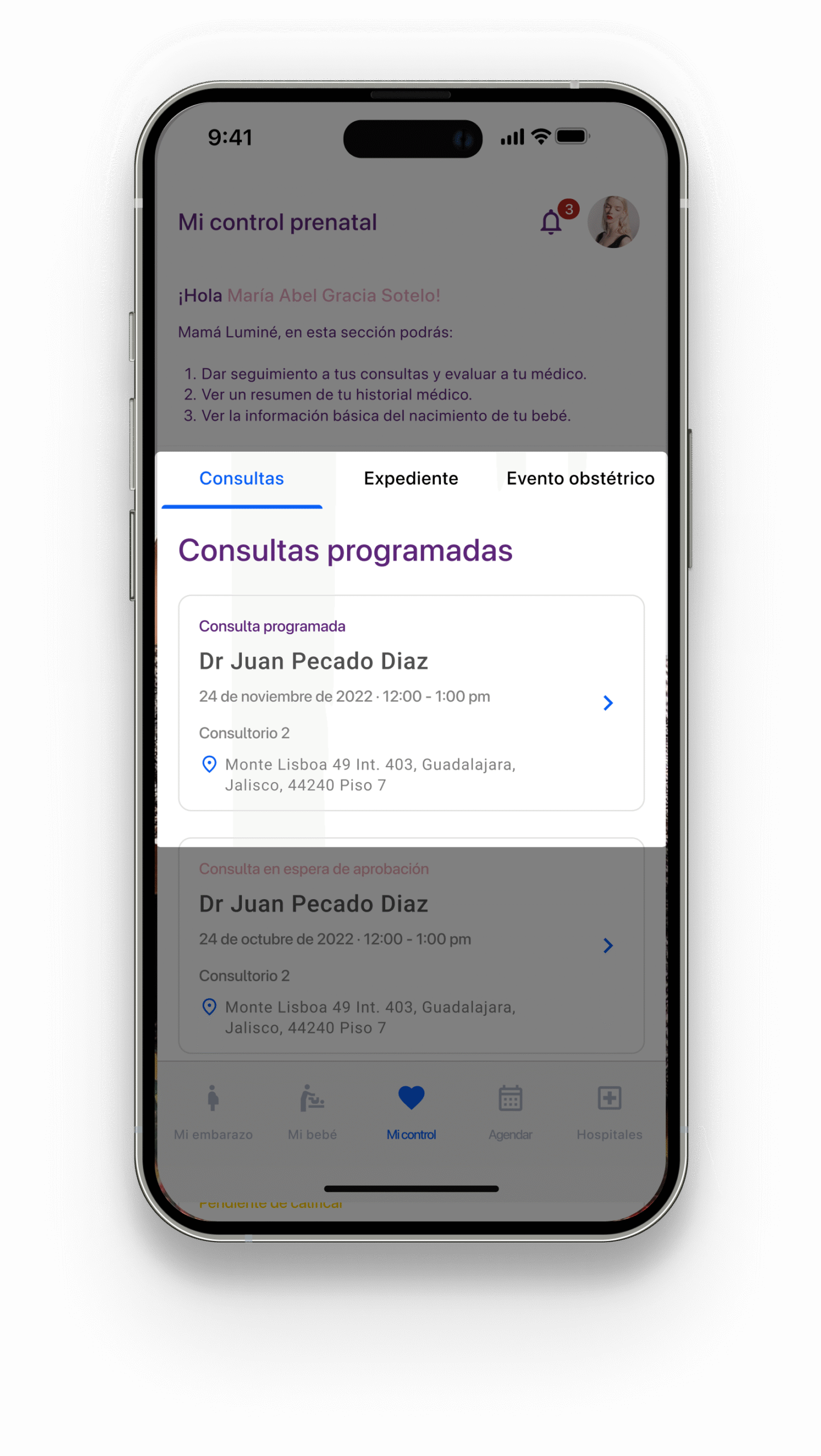The width and height of the screenshot is (821, 1456).
Task: Go to the Mi bebé tab
Action: tap(312, 1111)
